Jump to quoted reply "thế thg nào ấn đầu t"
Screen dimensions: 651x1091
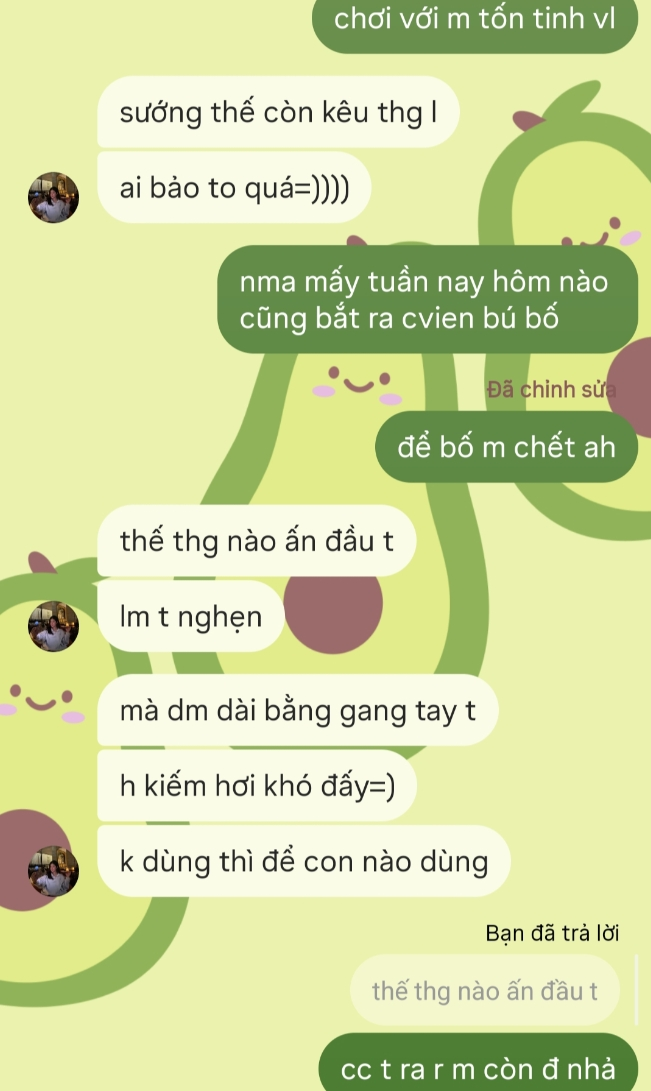point(485,991)
